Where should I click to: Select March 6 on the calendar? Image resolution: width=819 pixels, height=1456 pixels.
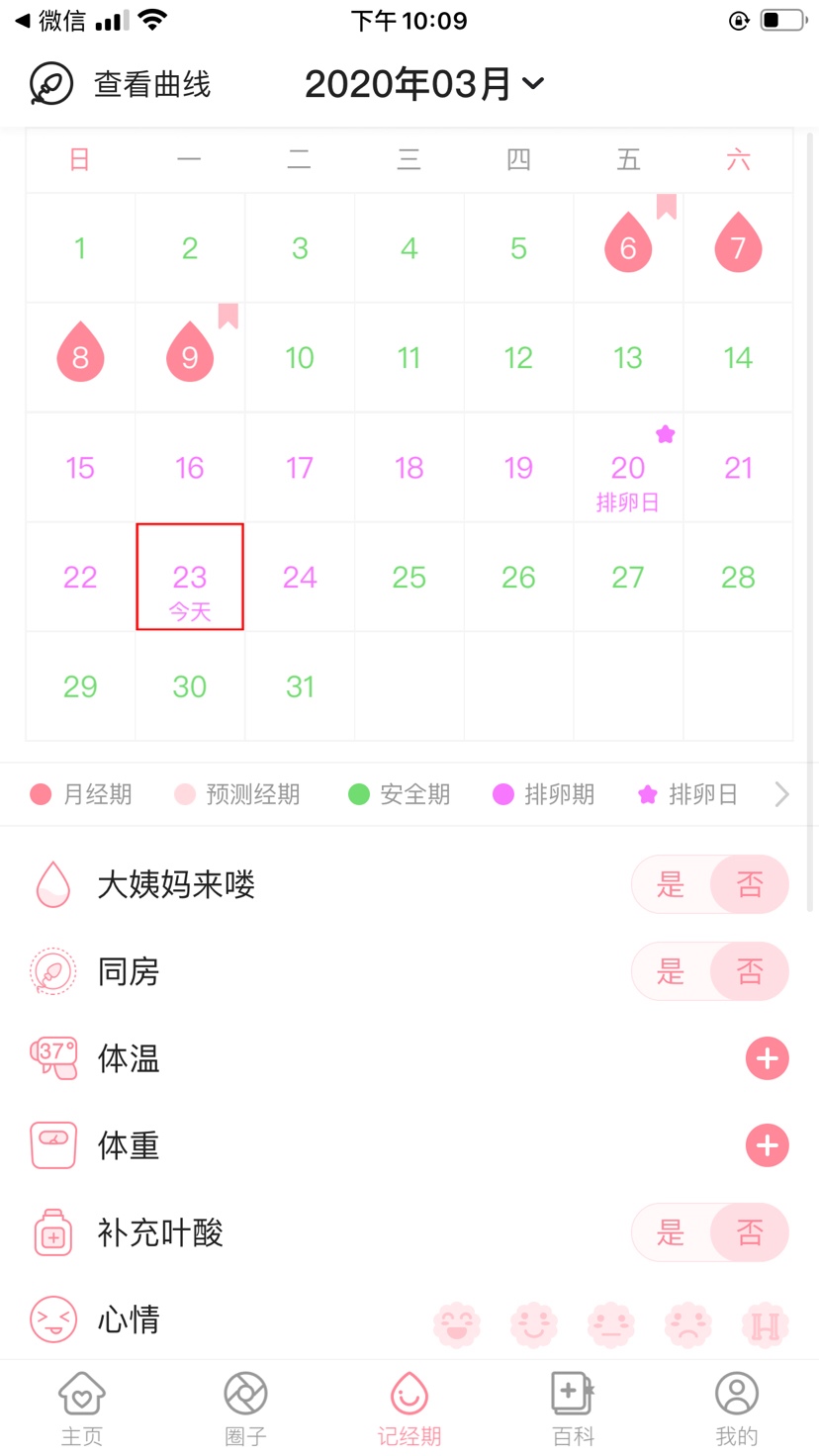[x=628, y=247]
